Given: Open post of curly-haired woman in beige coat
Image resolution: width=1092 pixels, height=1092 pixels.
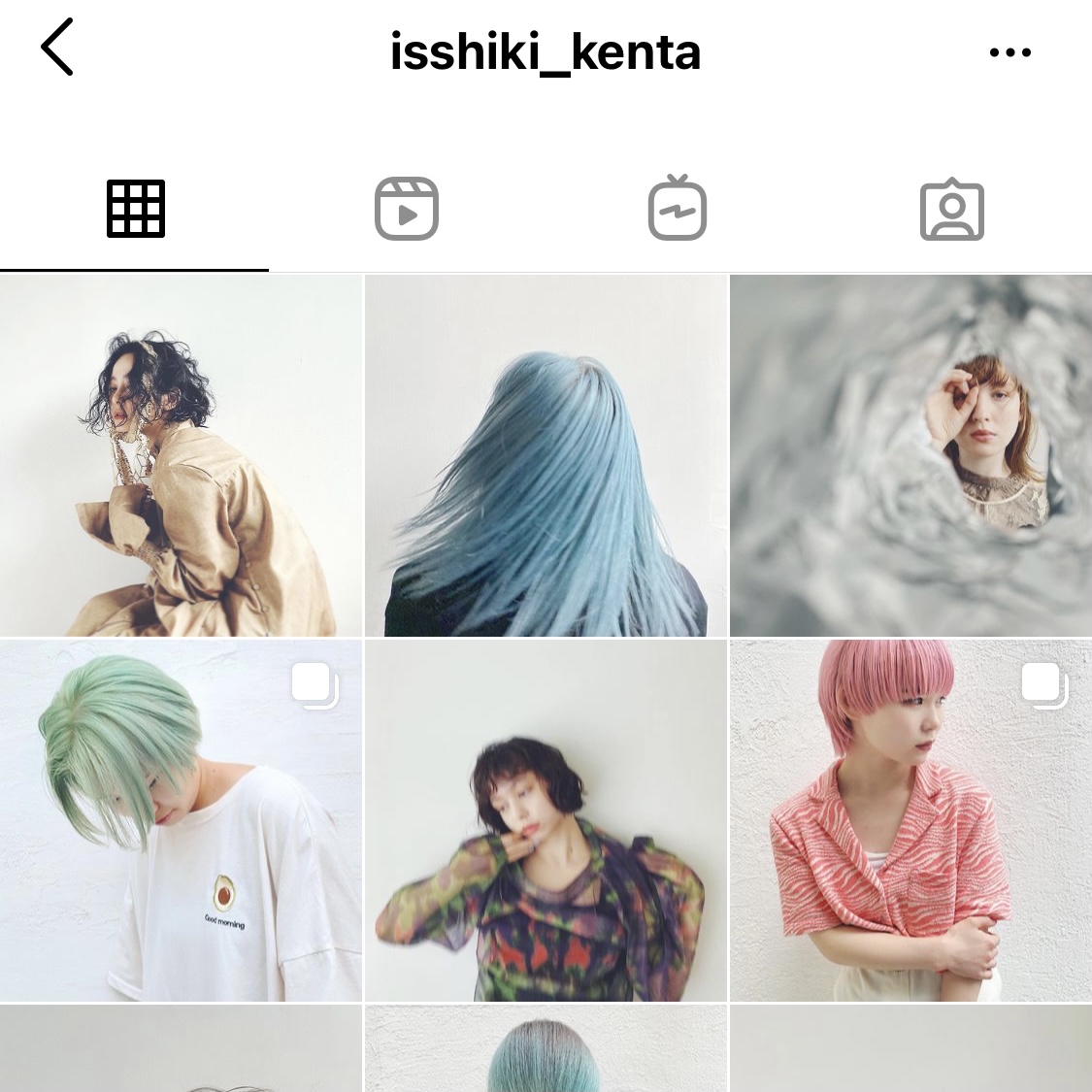Looking at the screenshot, I should [181, 456].
